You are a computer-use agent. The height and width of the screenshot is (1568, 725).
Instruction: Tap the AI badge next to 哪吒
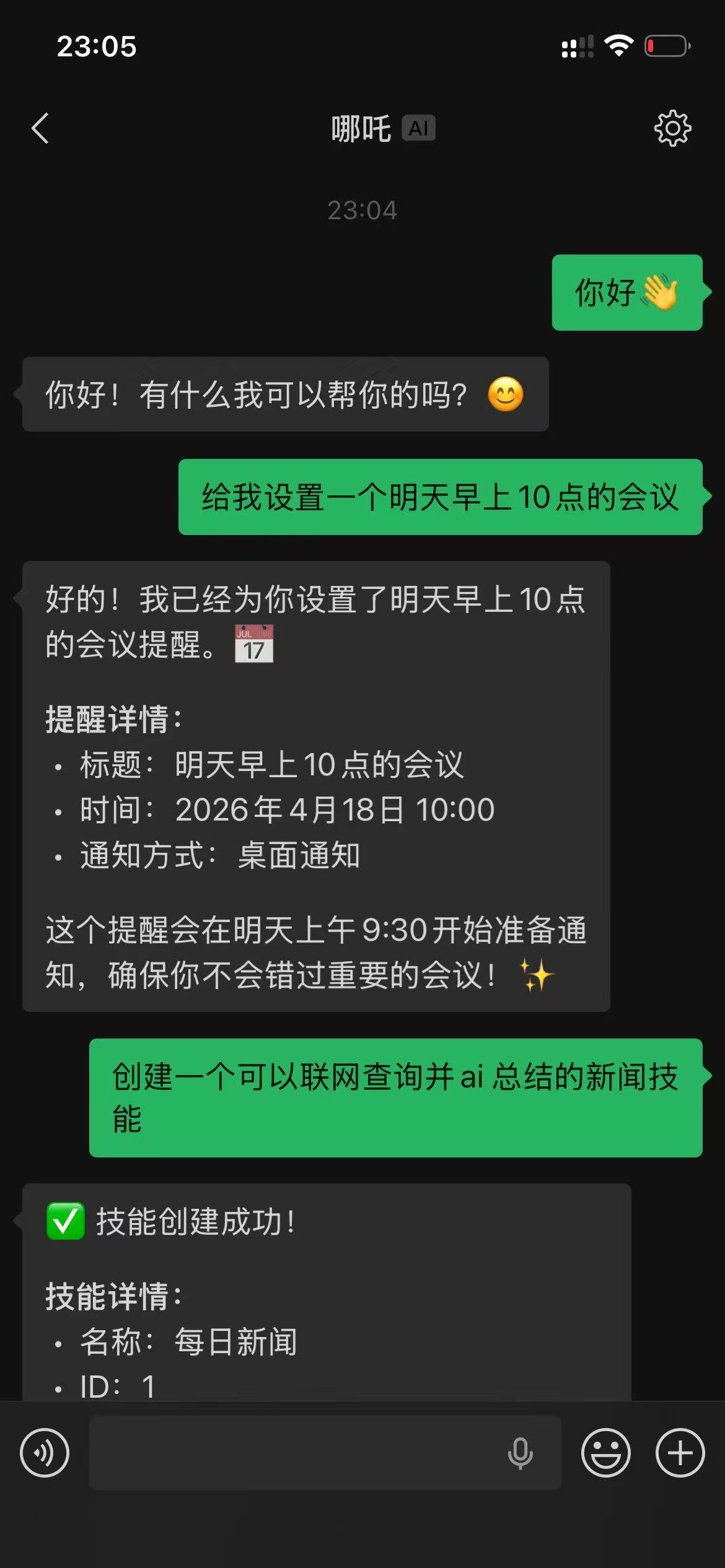[419, 128]
